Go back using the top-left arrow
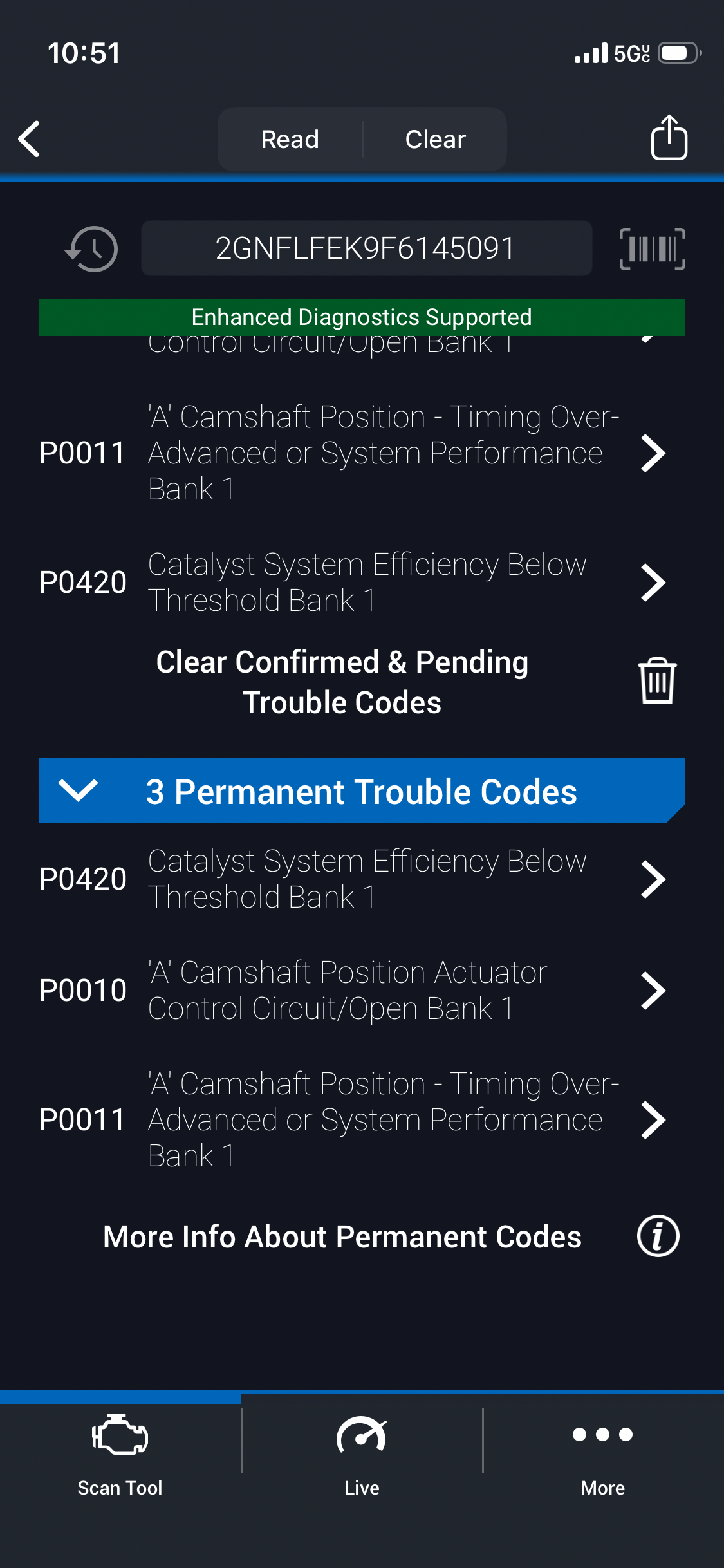724x1568 pixels. click(30, 138)
